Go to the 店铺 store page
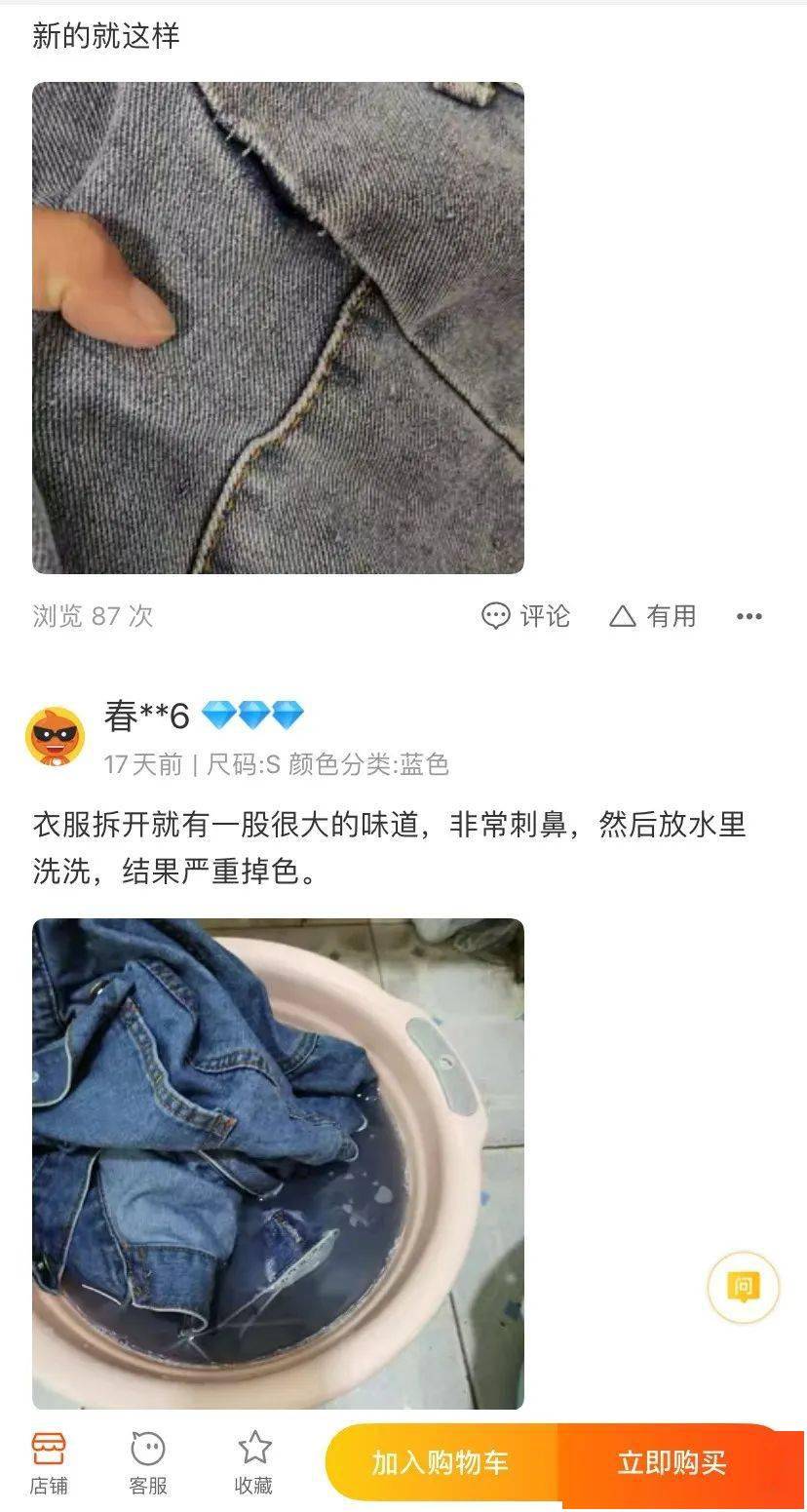 click(48, 1462)
